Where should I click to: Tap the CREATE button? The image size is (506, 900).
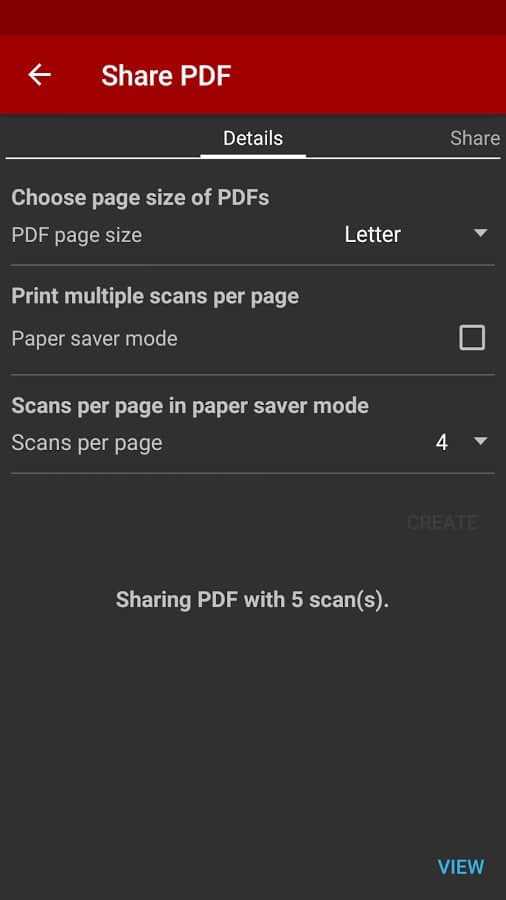(x=442, y=522)
